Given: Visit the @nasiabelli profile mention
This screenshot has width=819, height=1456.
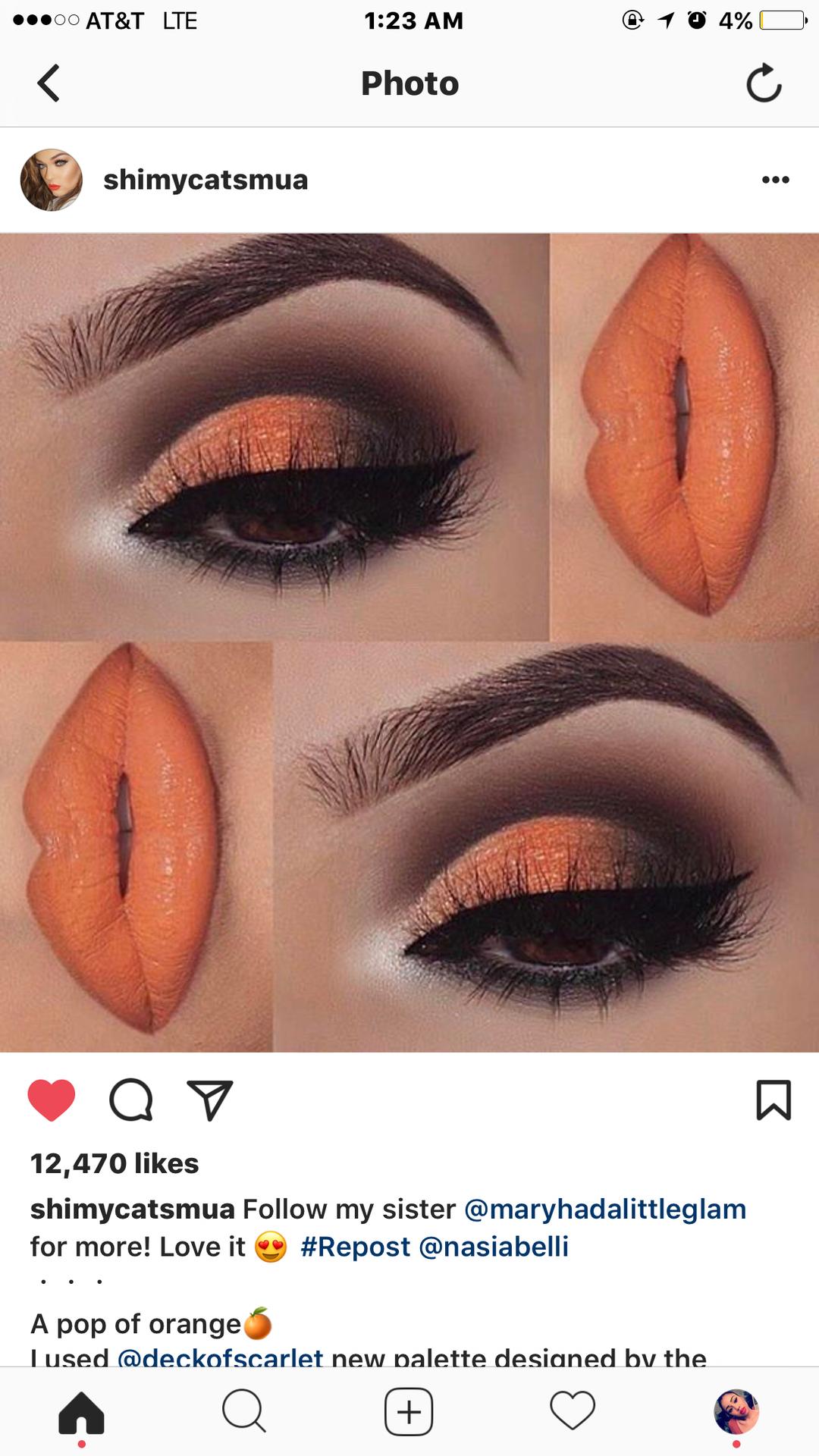Looking at the screenshot, I should pos(494,1247).
